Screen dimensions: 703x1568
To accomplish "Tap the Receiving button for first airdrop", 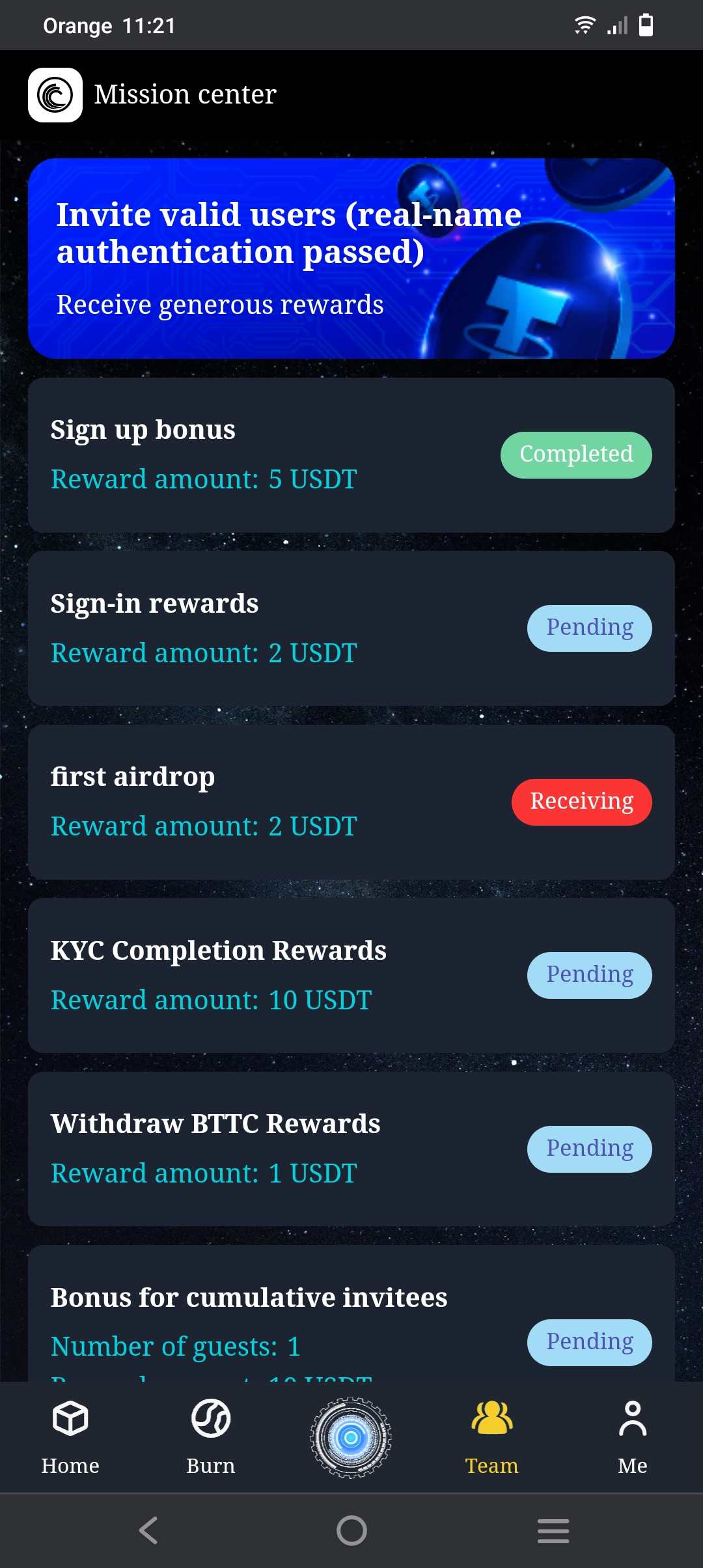I will click(581, 802).
